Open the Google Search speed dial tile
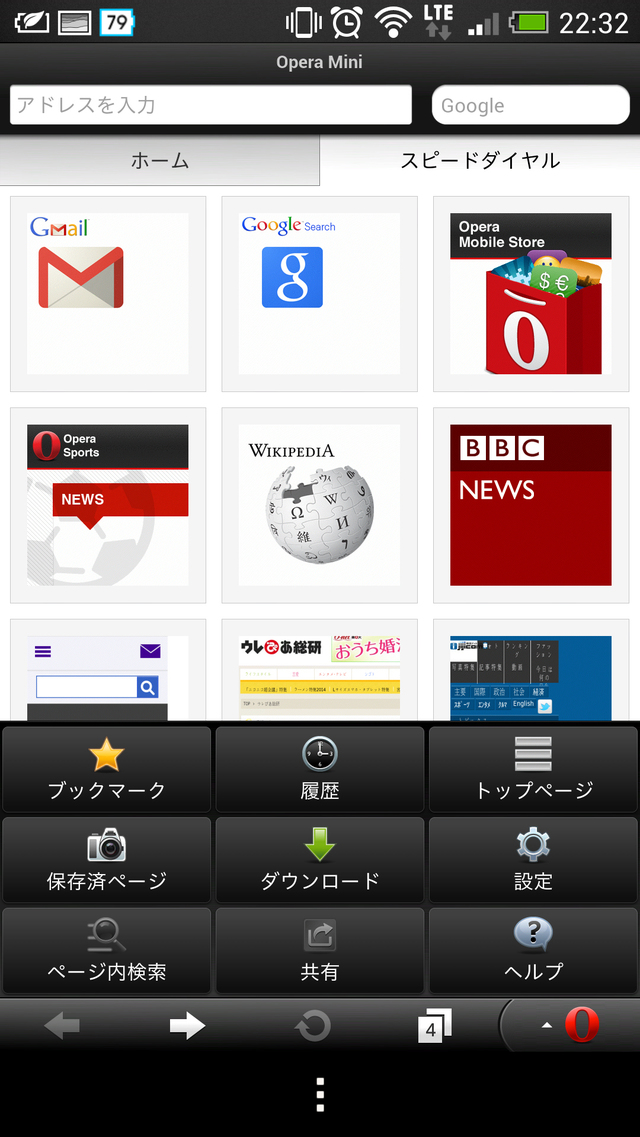 [x=319, y=293]
